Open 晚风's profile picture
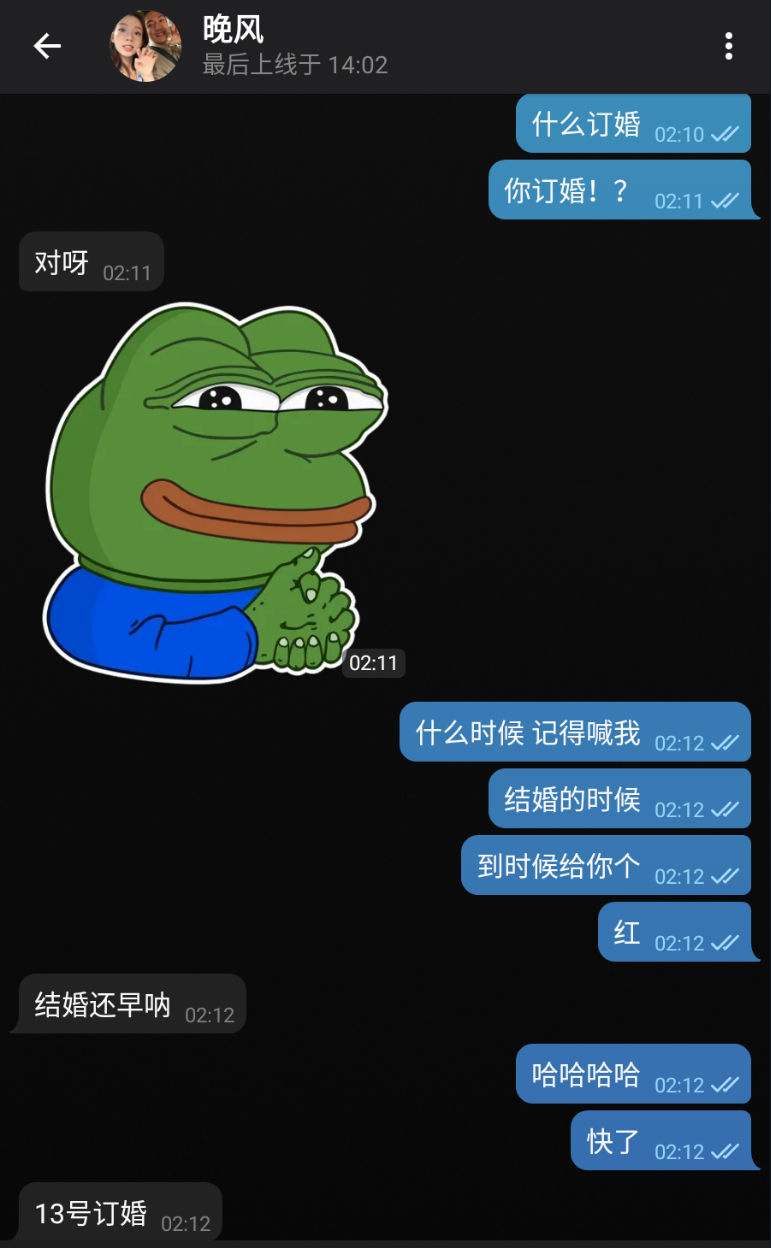Image resolution: width=771 pixels, height=1248 pixels. point(145,46)
